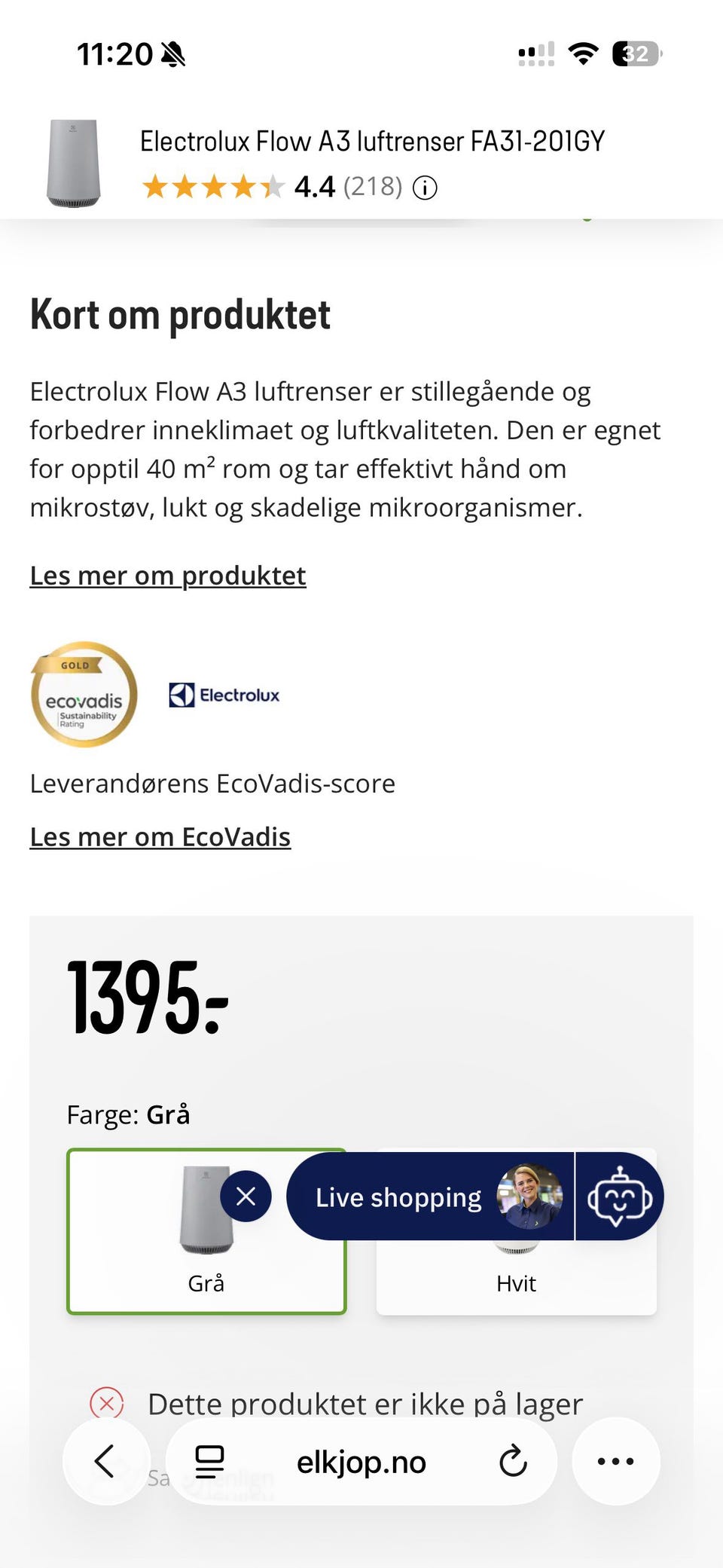This screenshot has width=723, height=1568.
Task: Tap the Electrolux brand logo
Action: point(223,694)
